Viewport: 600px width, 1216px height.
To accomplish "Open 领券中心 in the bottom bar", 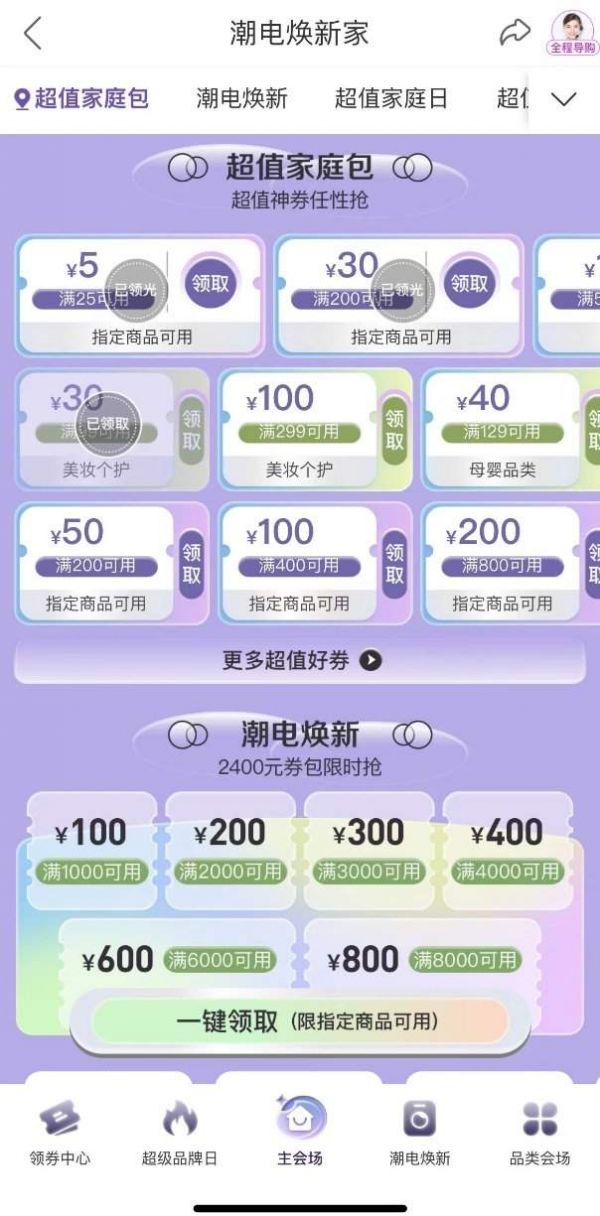I will [x=60, y=1134].
